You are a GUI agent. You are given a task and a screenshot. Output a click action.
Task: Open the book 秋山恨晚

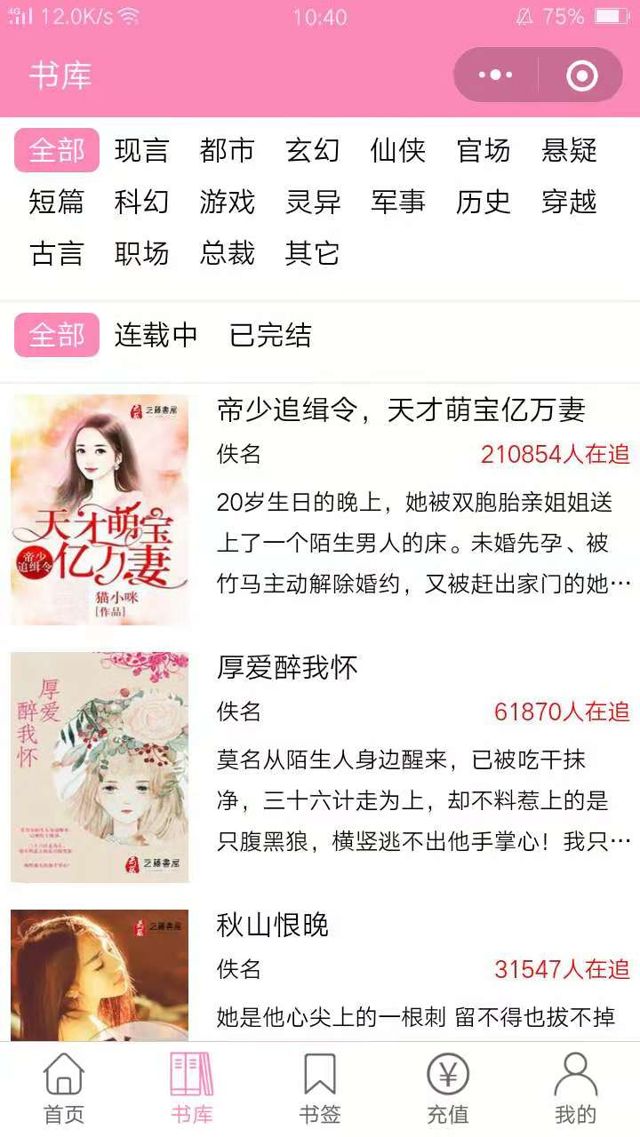click(273, 924)
